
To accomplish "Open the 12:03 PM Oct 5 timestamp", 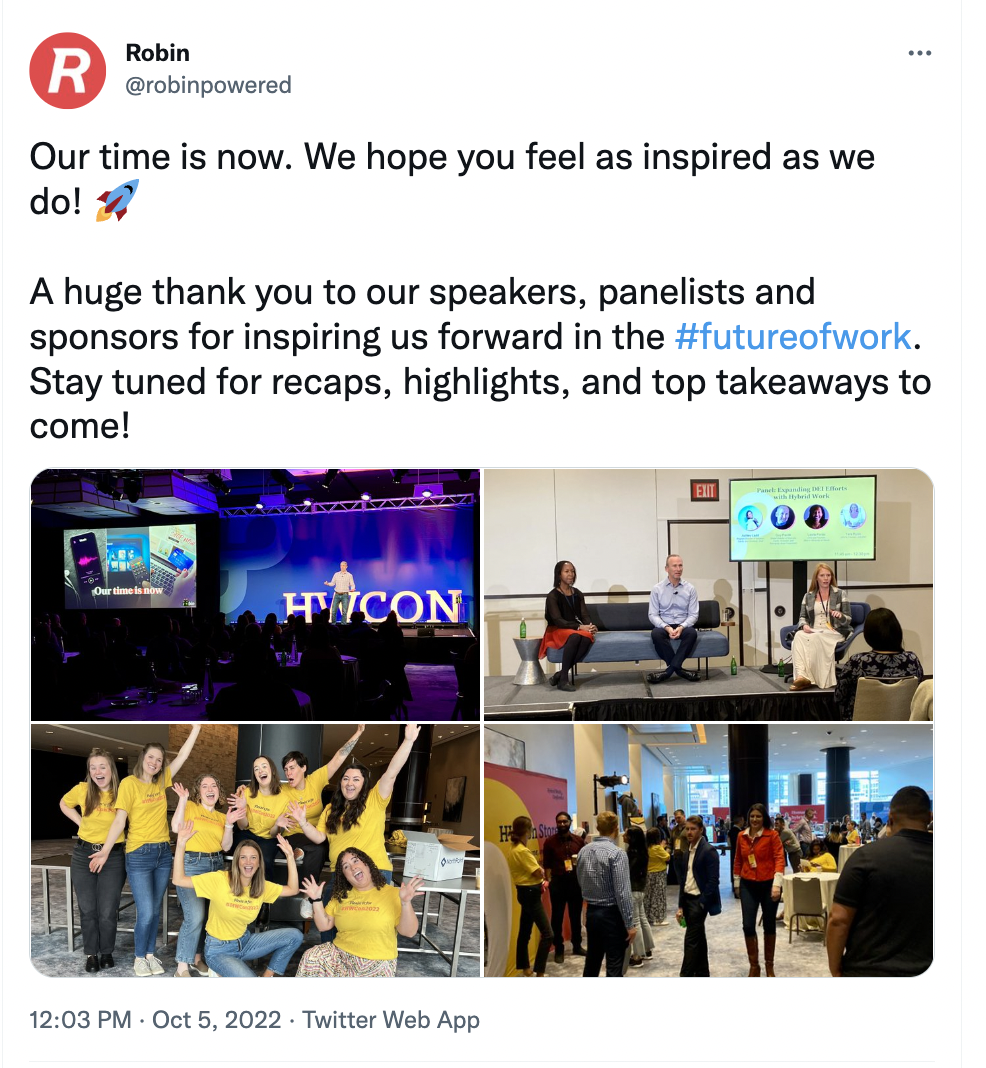I will 157,1020.
